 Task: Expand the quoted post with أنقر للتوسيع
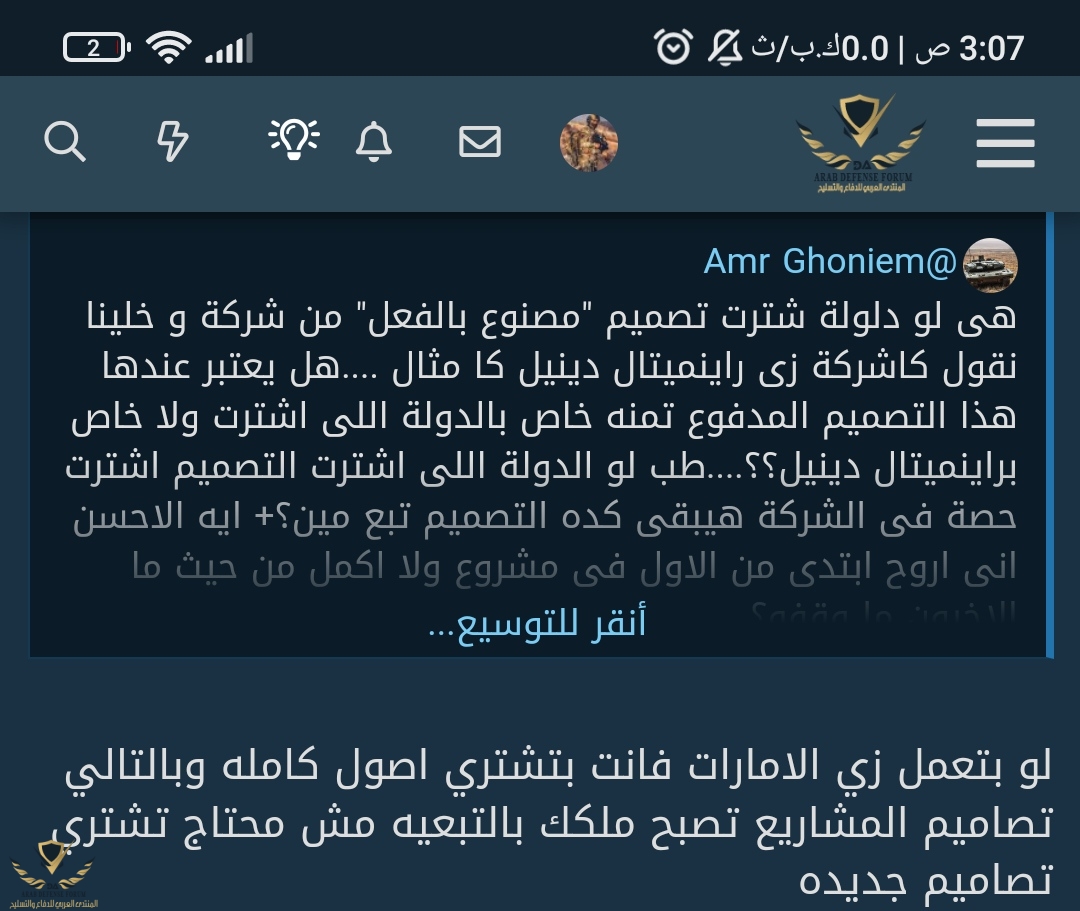537,622
